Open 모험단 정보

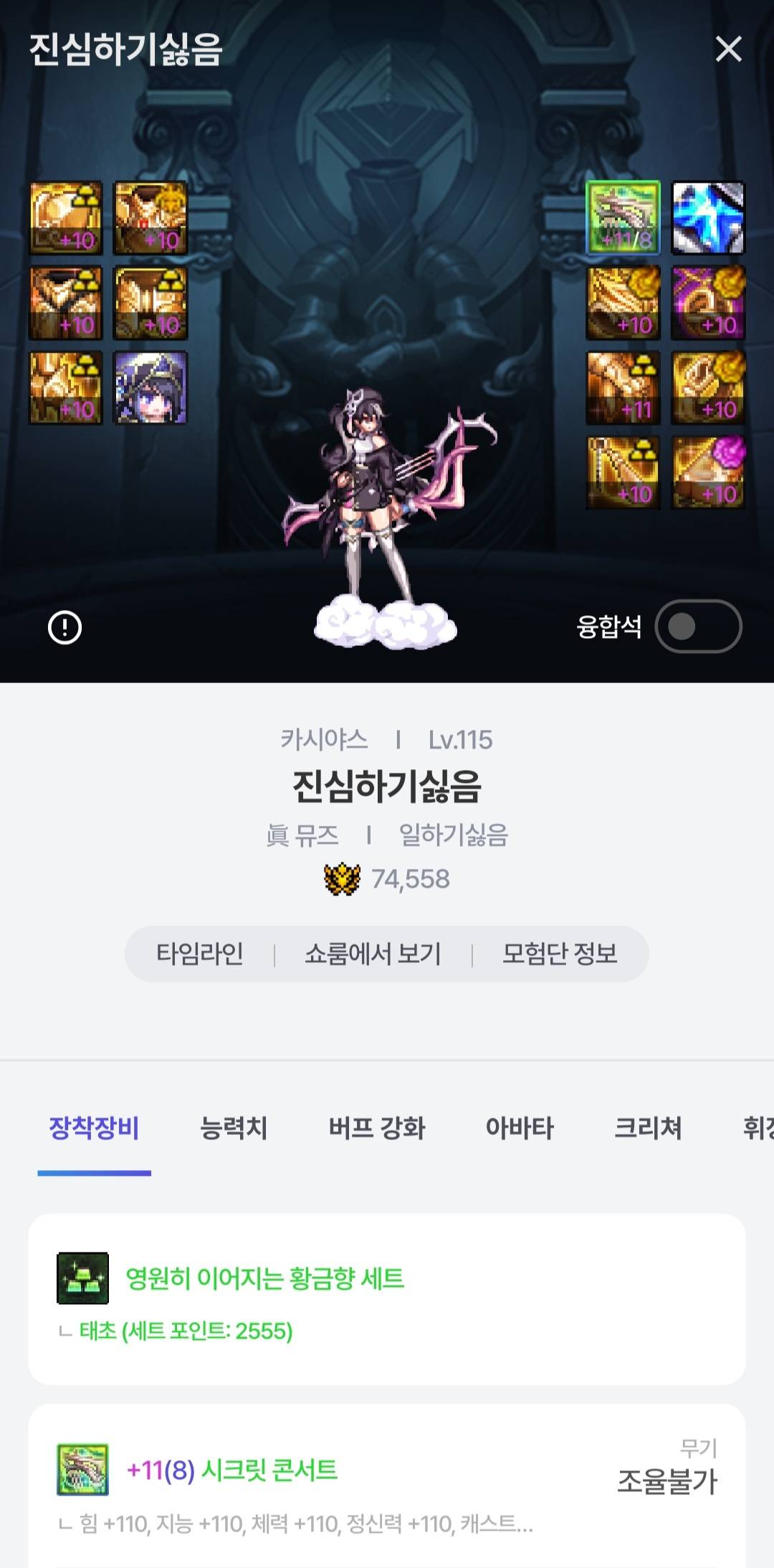pyautogui.click(x=560, y=954)
